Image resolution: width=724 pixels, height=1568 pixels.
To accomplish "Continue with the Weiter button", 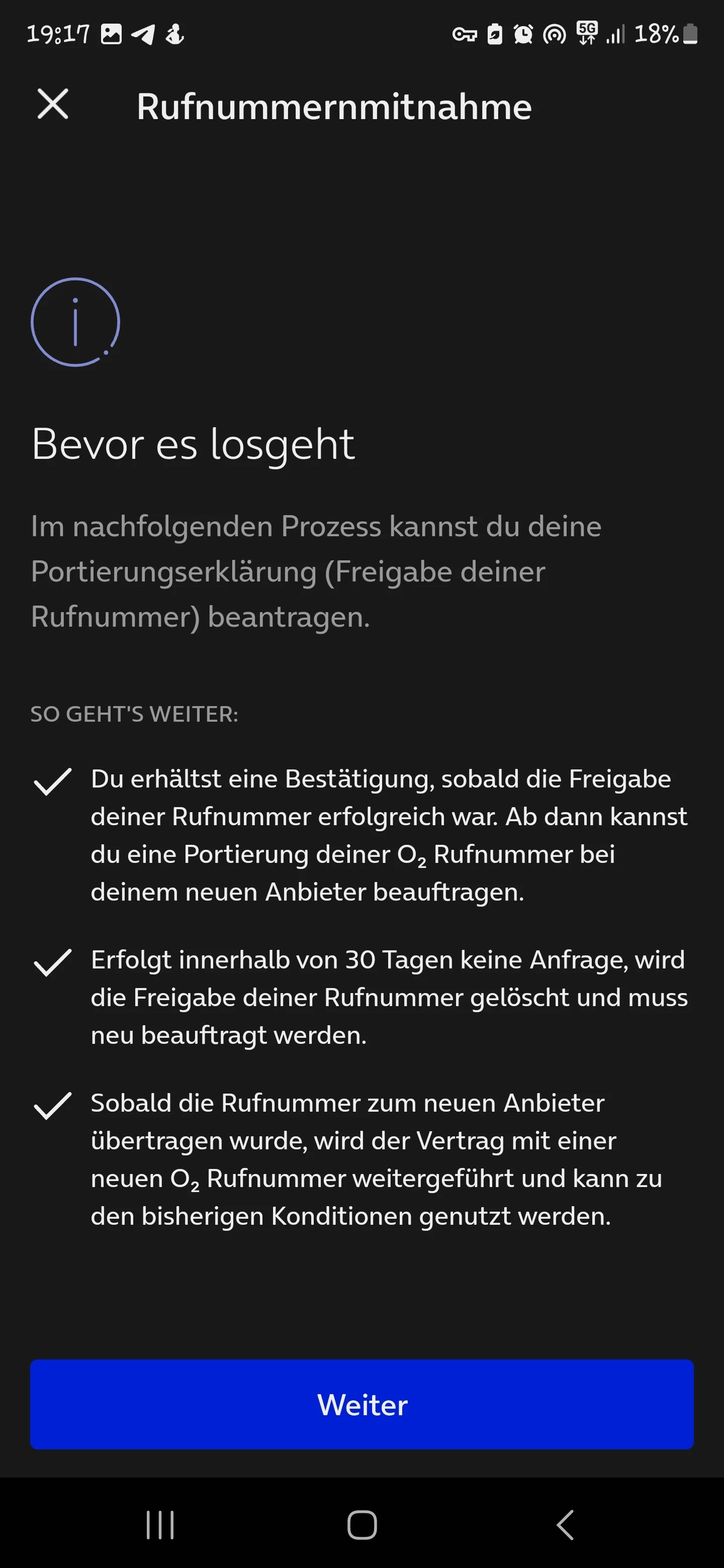I will pyautogui.click(x=361, y=1404).
